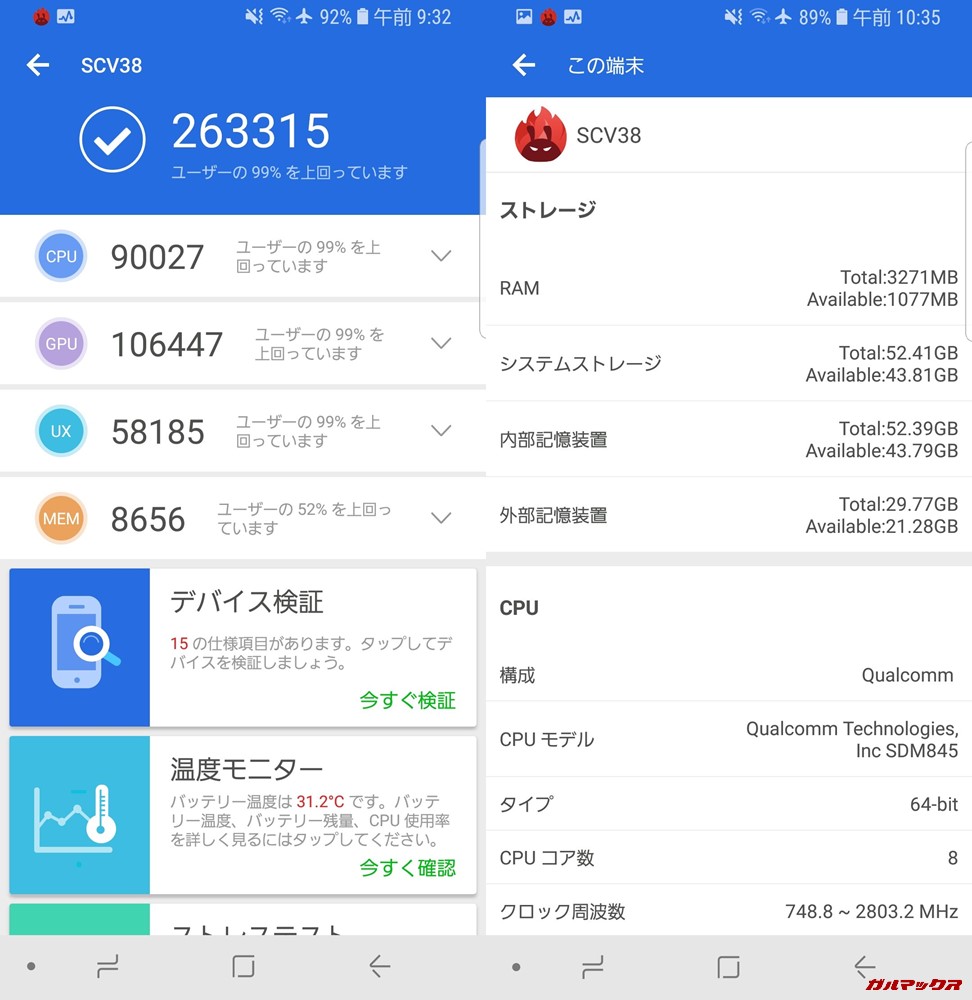Select the CPU score badge icon
The image size is (972, 1000).
[61, 256]
